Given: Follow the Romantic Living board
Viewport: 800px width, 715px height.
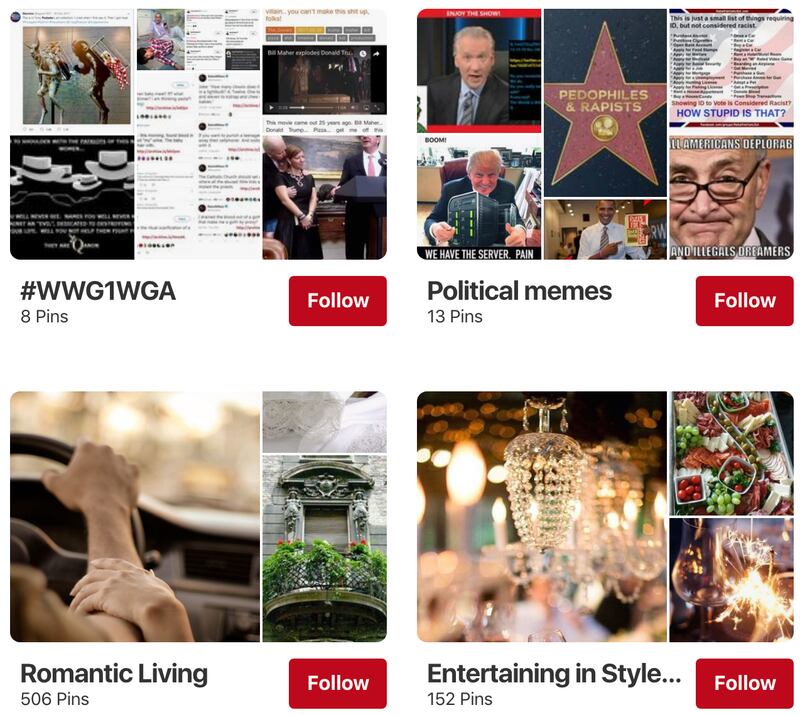Looking at the screenshot, I should (338, 683).
